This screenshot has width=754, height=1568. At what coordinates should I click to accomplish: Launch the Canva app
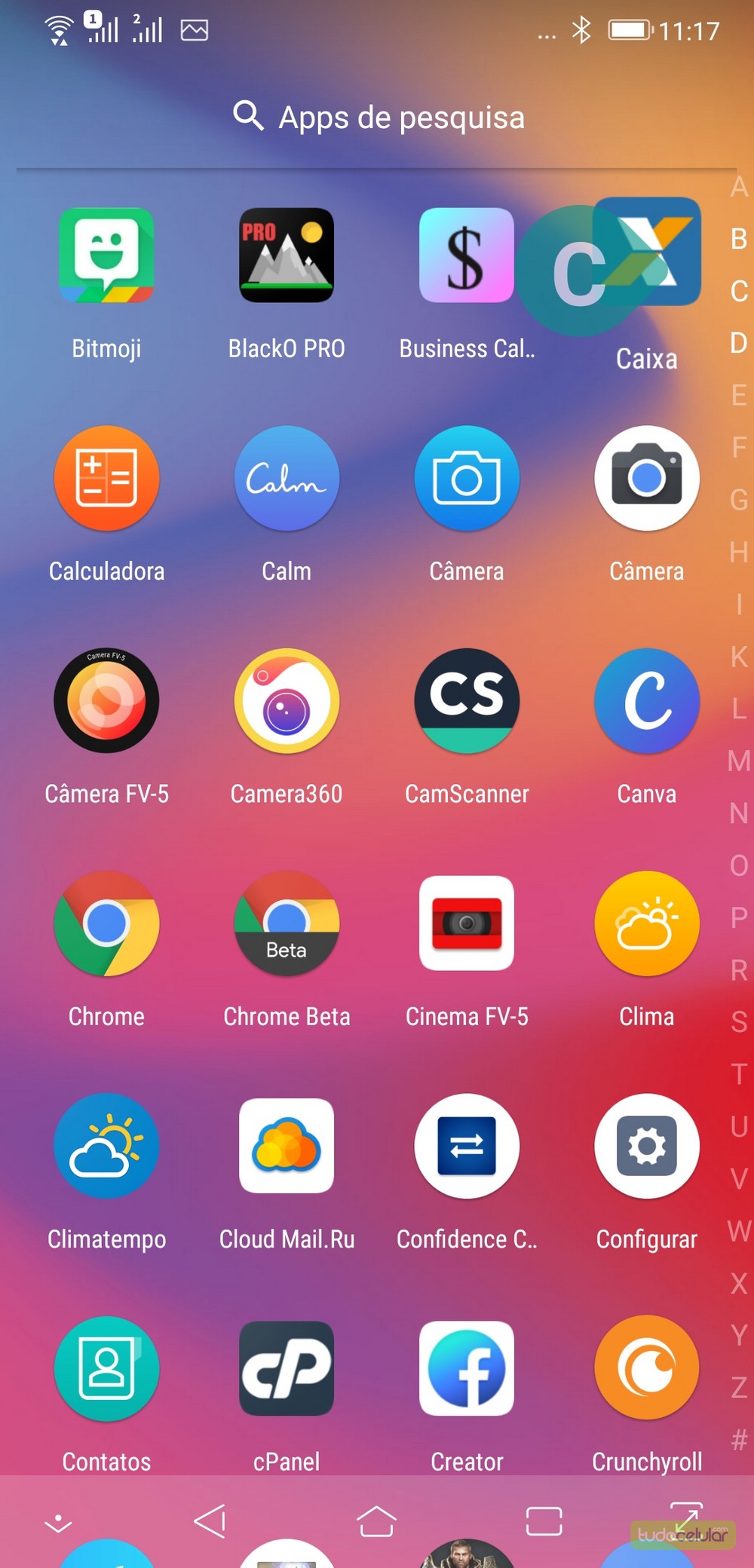(646, 700)
